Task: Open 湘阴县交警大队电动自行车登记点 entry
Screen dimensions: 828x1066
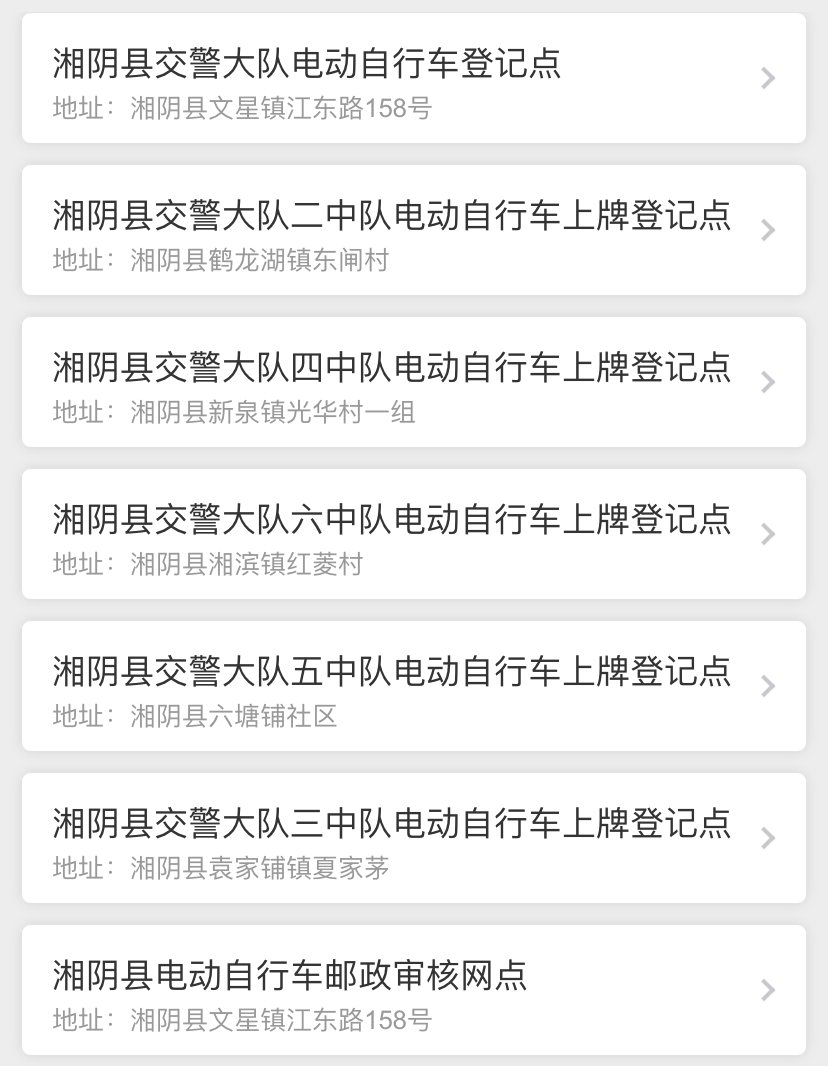Action: coord(413,78)
